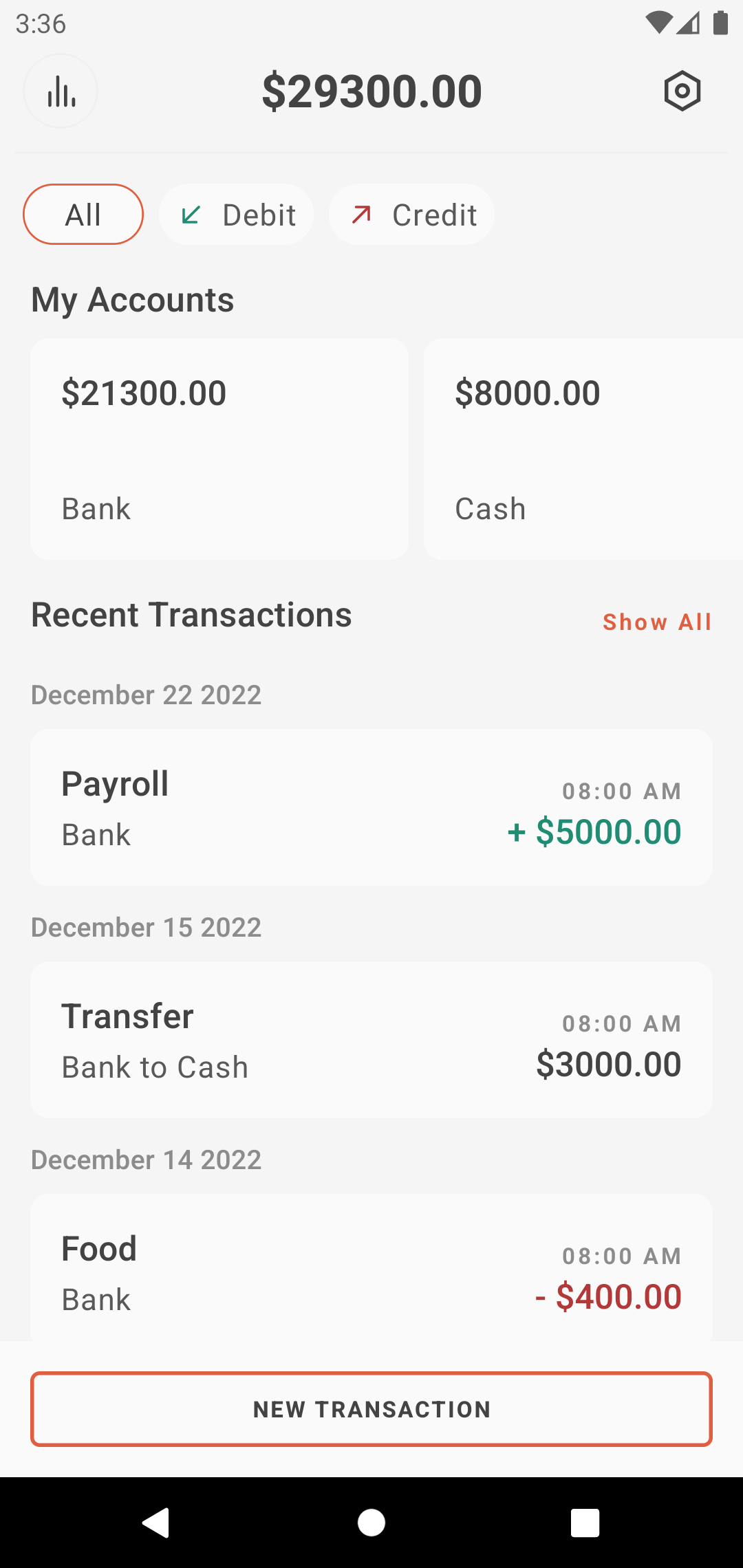Viewport: 743px width, 1568px height.
Task: Open the Bank account card
Action: point(219,448)
